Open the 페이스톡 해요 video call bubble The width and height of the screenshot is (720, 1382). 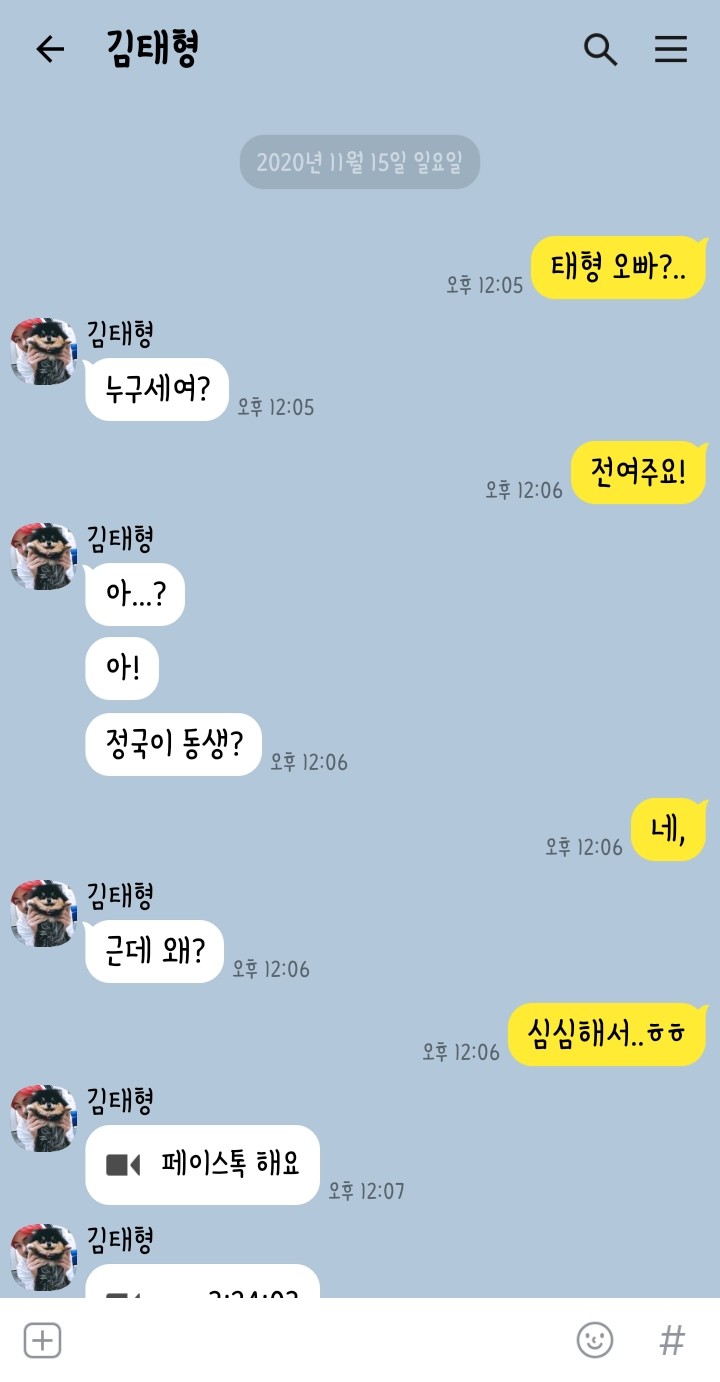(x=203, y=1164)
